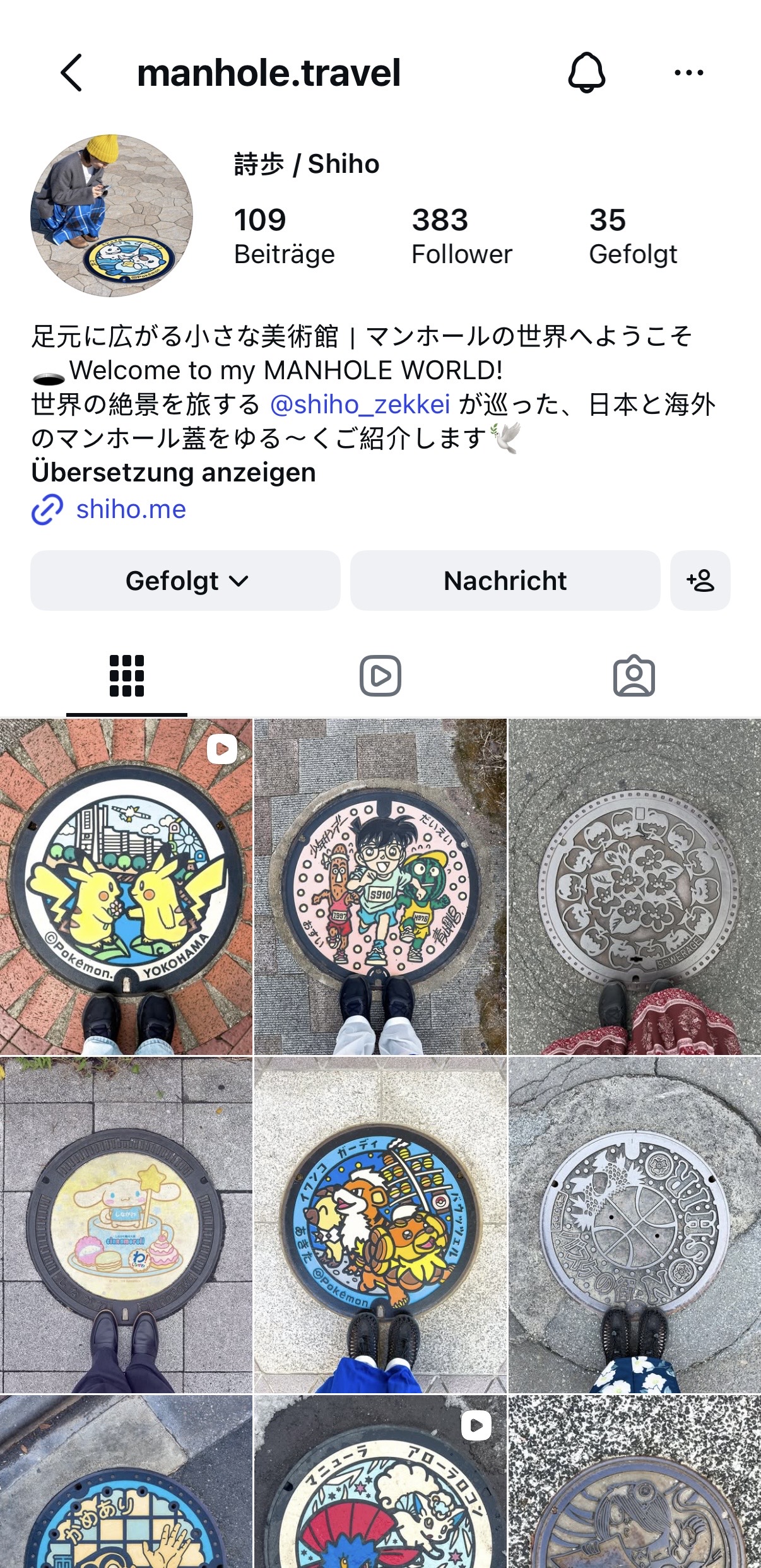Expand the Gefolgt following options
Screen dimensions: 761x1568
[x=186, y=581]
